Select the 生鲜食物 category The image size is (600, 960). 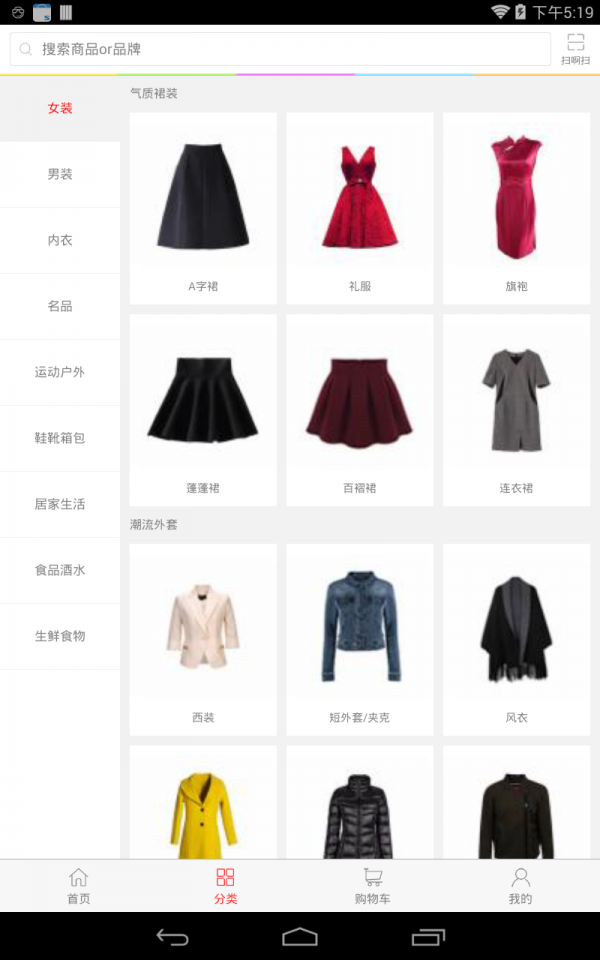pos(60,636)
